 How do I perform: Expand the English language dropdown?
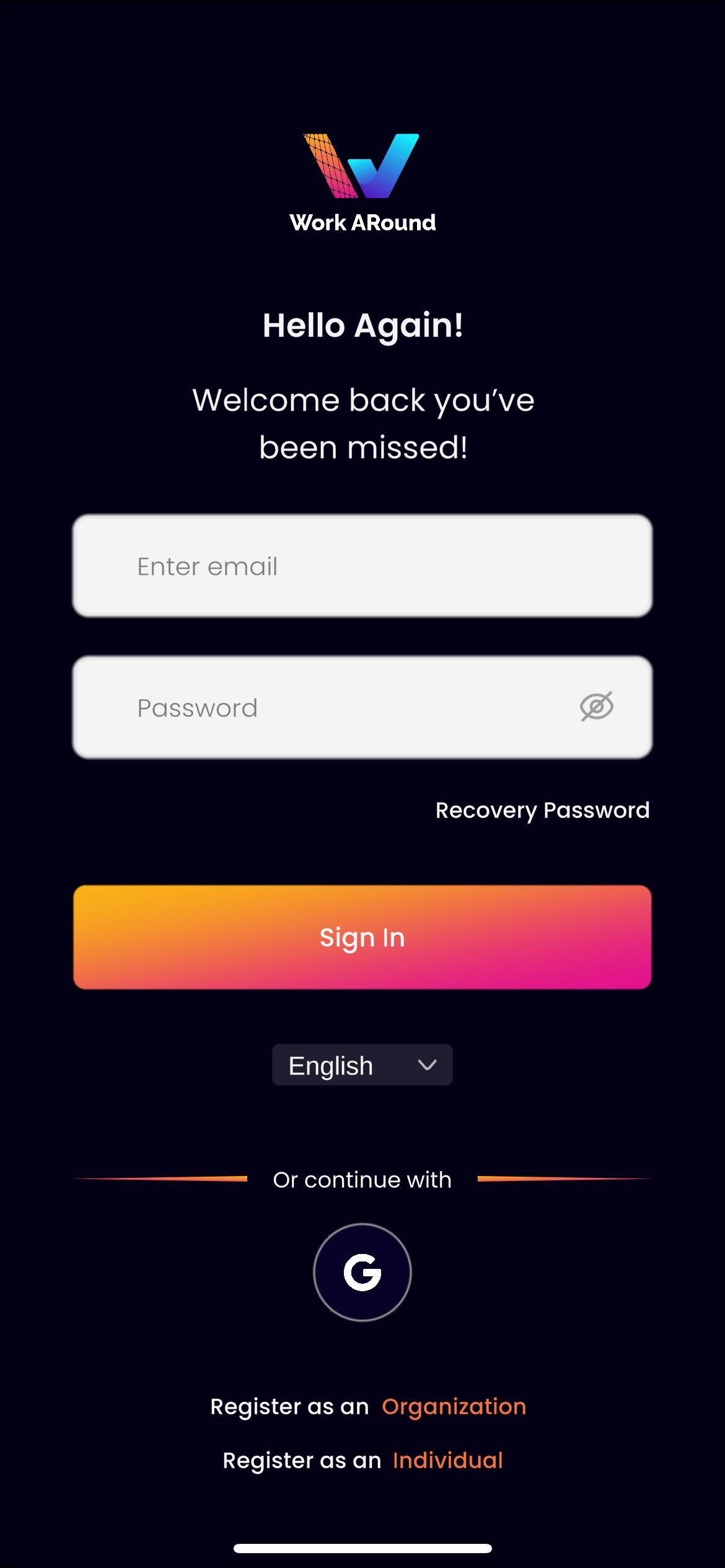pyautogui.click(x=362, y=1065)
